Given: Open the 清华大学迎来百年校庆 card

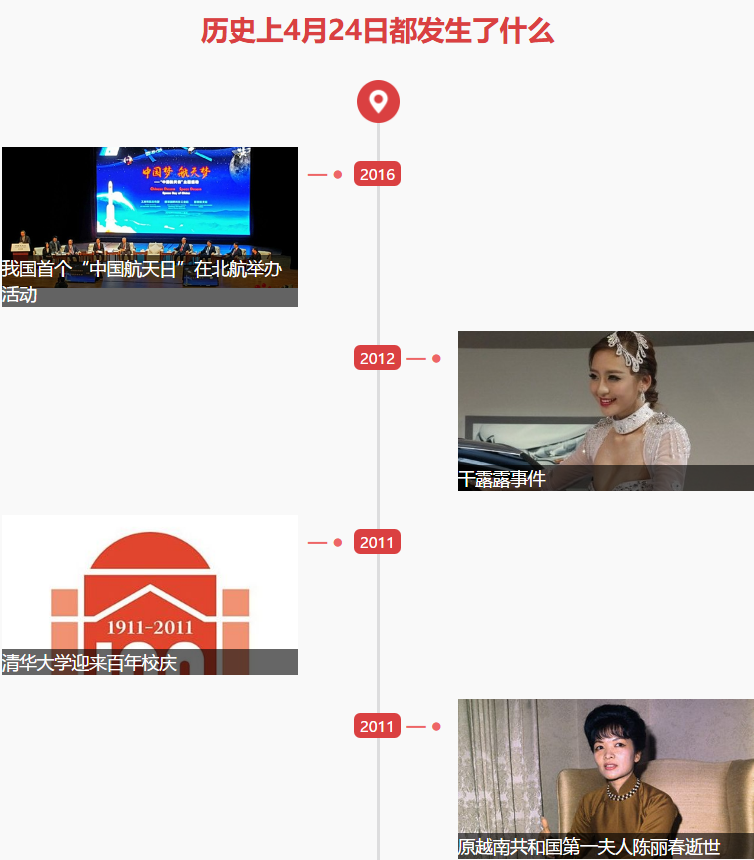Looking at the screenshot, I should click(x=149, y=594).
